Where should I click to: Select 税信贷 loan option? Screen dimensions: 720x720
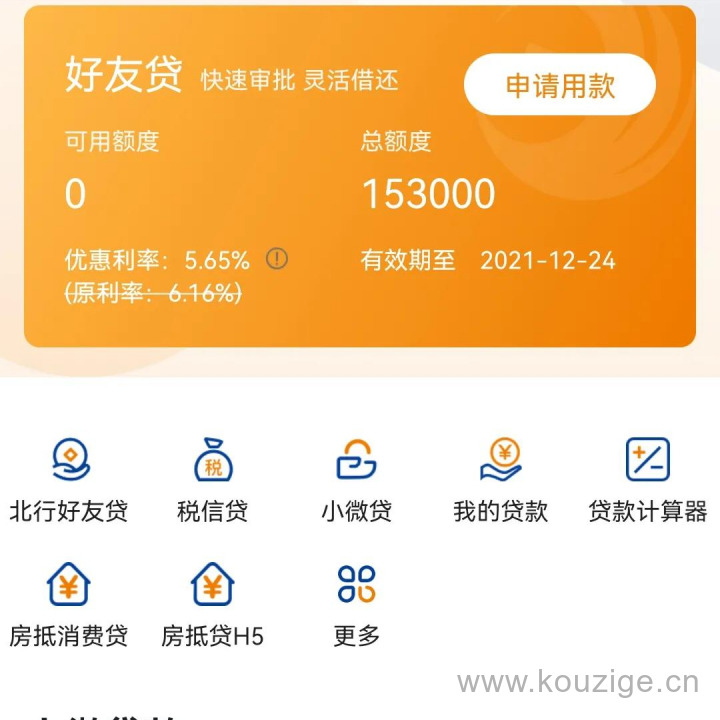(213, 479)
